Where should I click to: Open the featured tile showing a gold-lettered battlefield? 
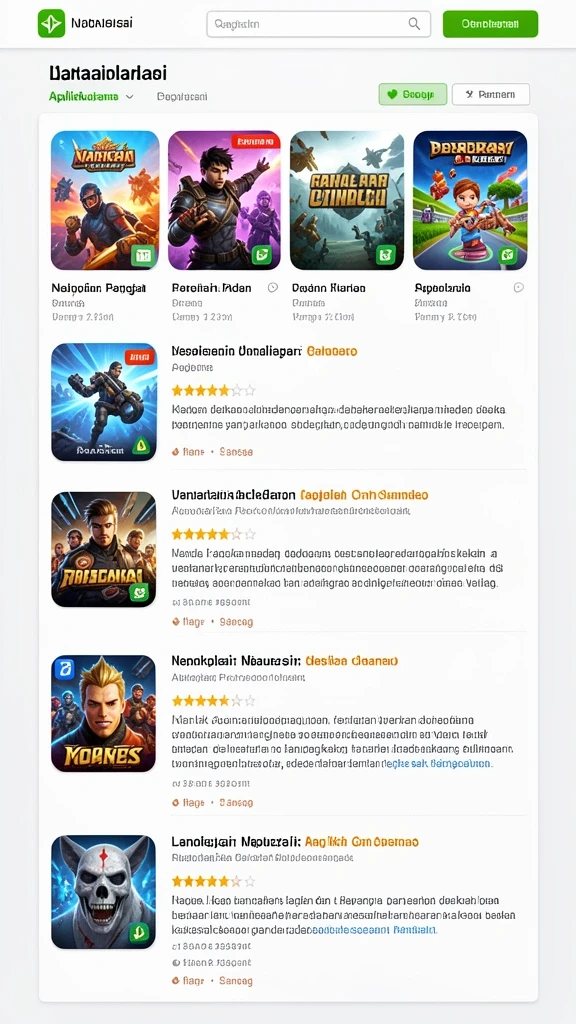[x=347, y=200]
